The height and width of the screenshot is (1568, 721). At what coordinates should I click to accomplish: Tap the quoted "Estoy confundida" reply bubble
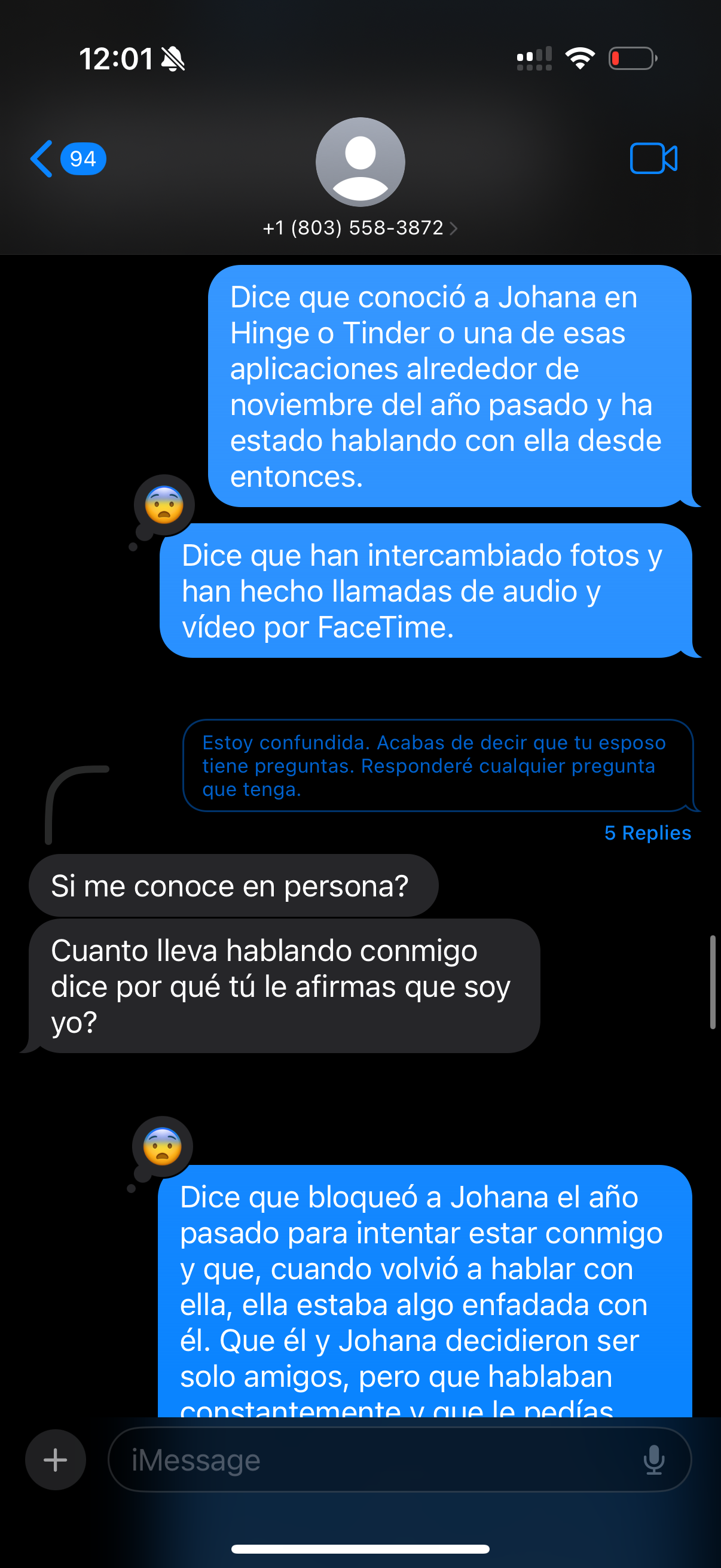click(438, 765)
